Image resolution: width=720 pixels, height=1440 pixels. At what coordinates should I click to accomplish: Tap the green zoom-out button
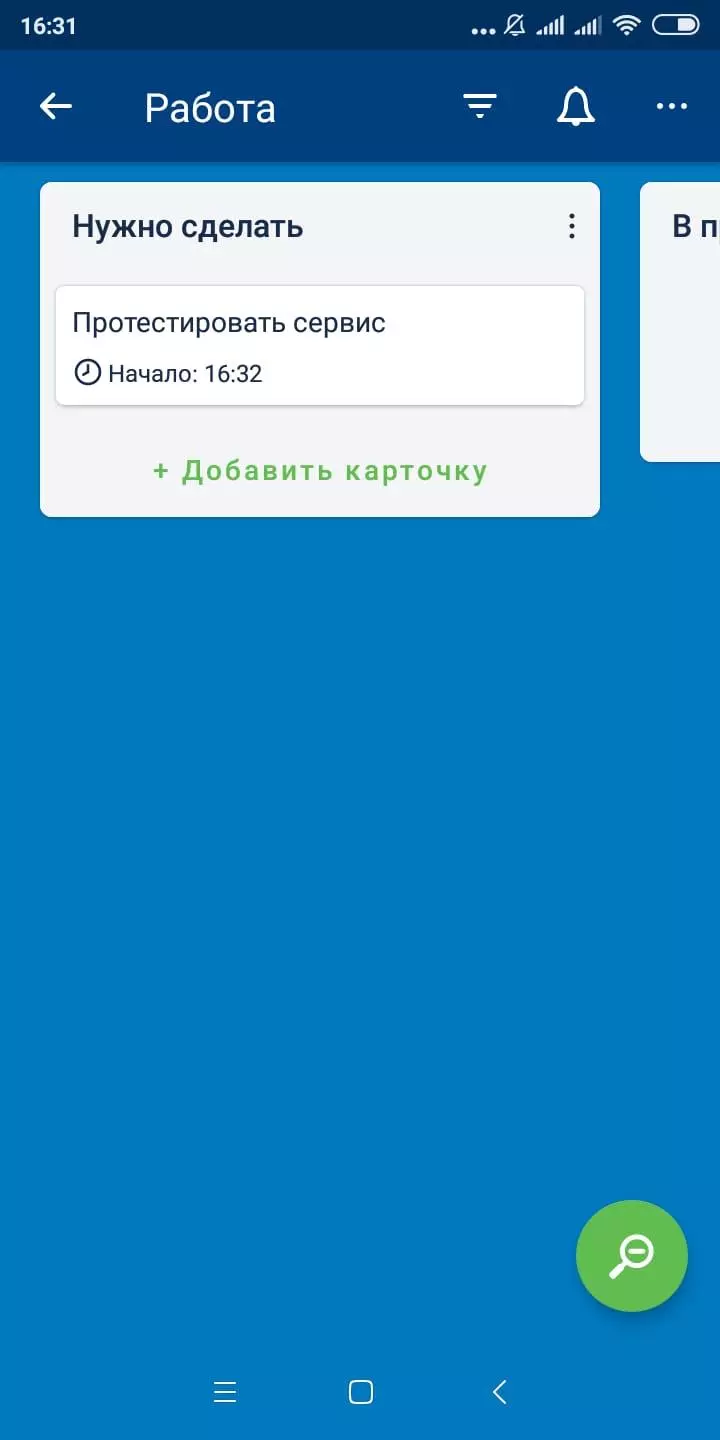pos(632,1256)
